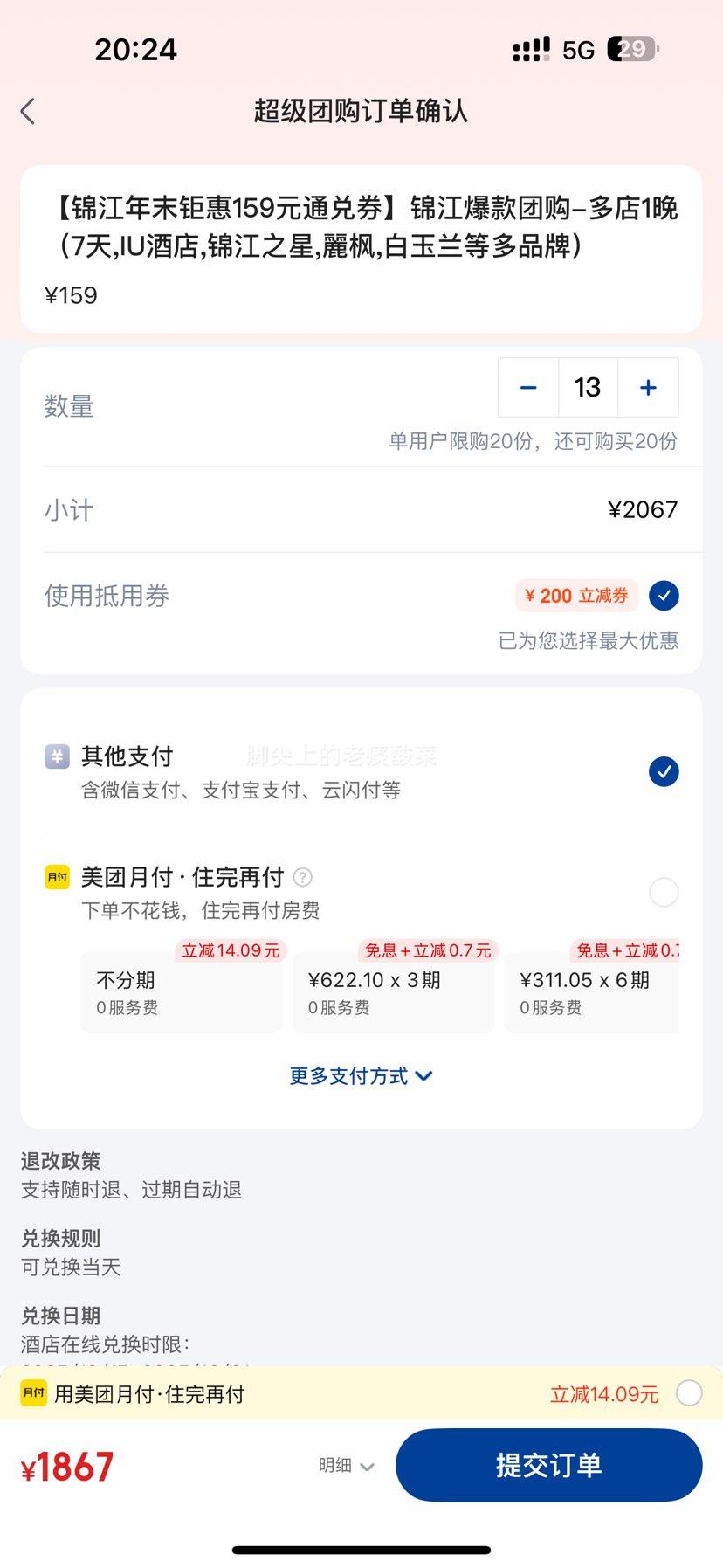
Task: Decrease quantity with the minus button
Action: (528, 388)
